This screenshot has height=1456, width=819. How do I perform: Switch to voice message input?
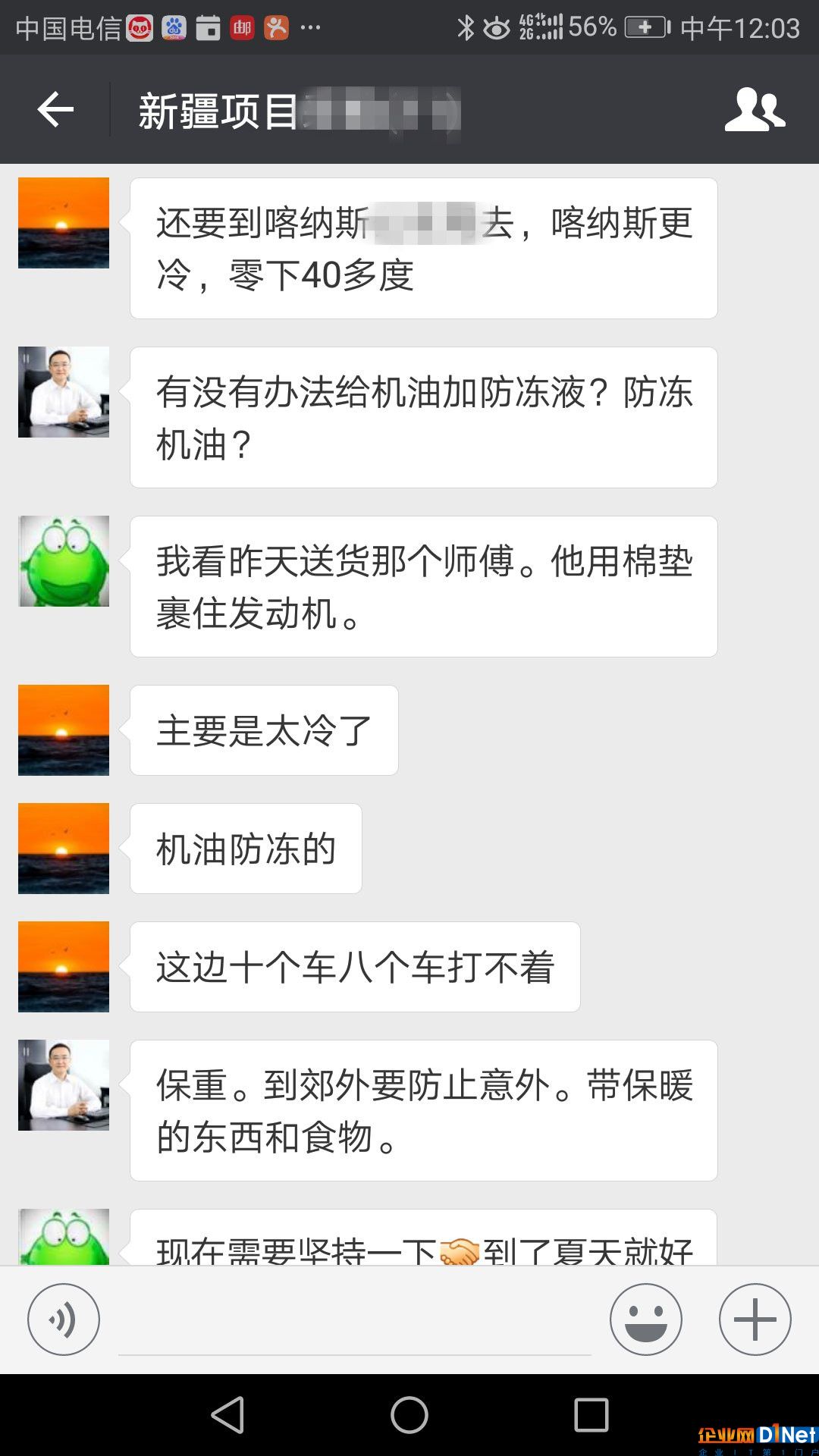pos(64,1319)
